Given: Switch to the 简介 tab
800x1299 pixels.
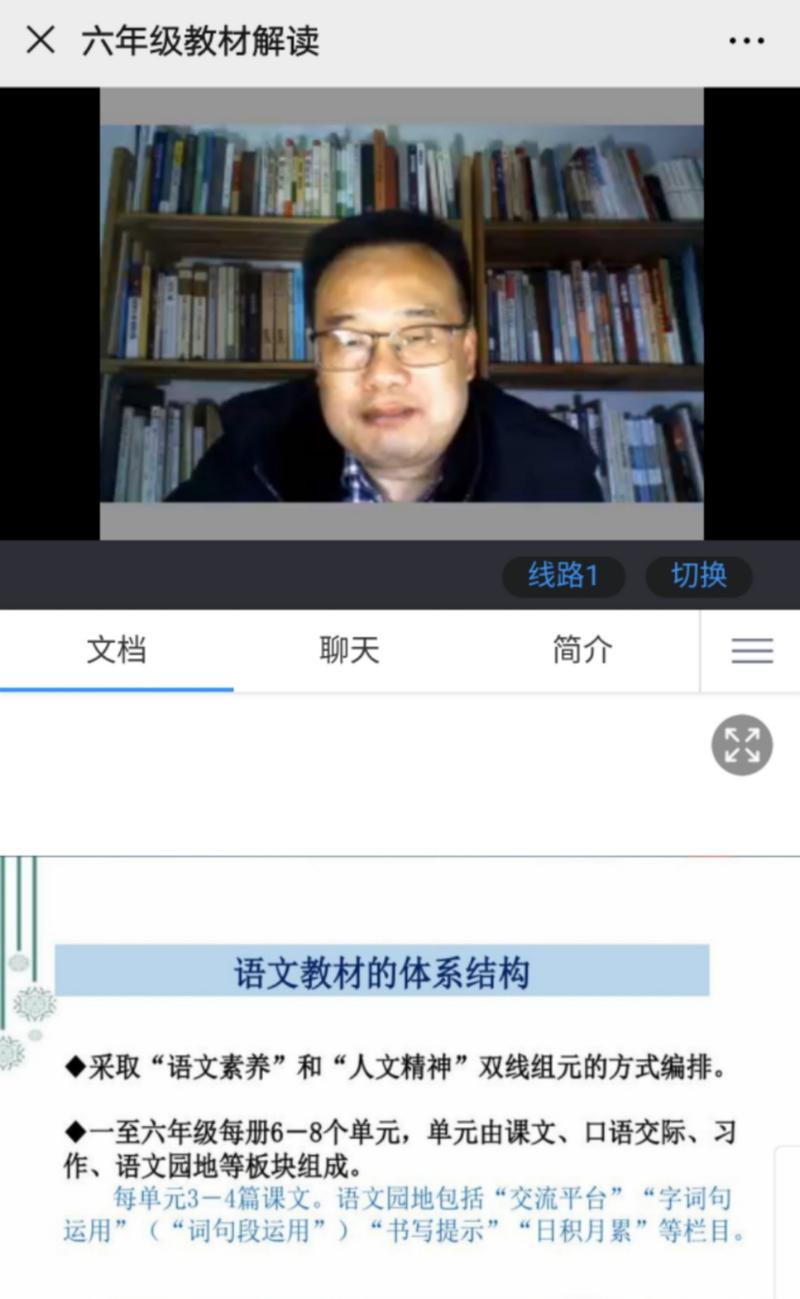Looking at the screenshot, I should tap(582, 651).
